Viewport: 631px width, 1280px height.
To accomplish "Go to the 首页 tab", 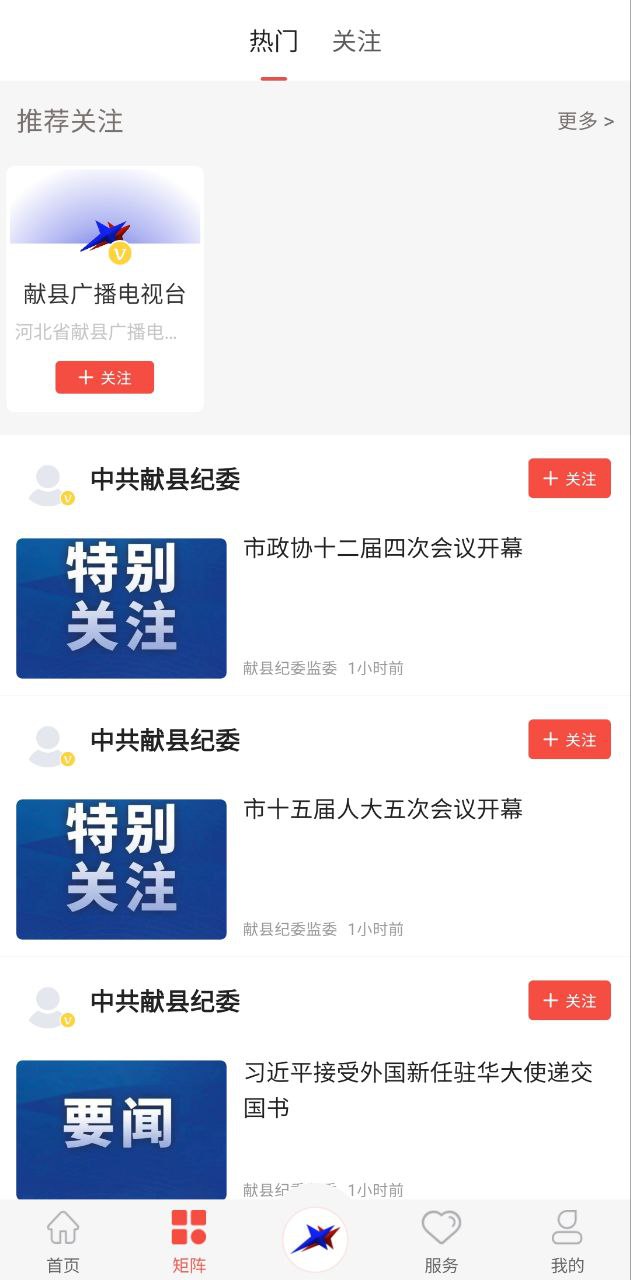I will tap(63, 1242).
